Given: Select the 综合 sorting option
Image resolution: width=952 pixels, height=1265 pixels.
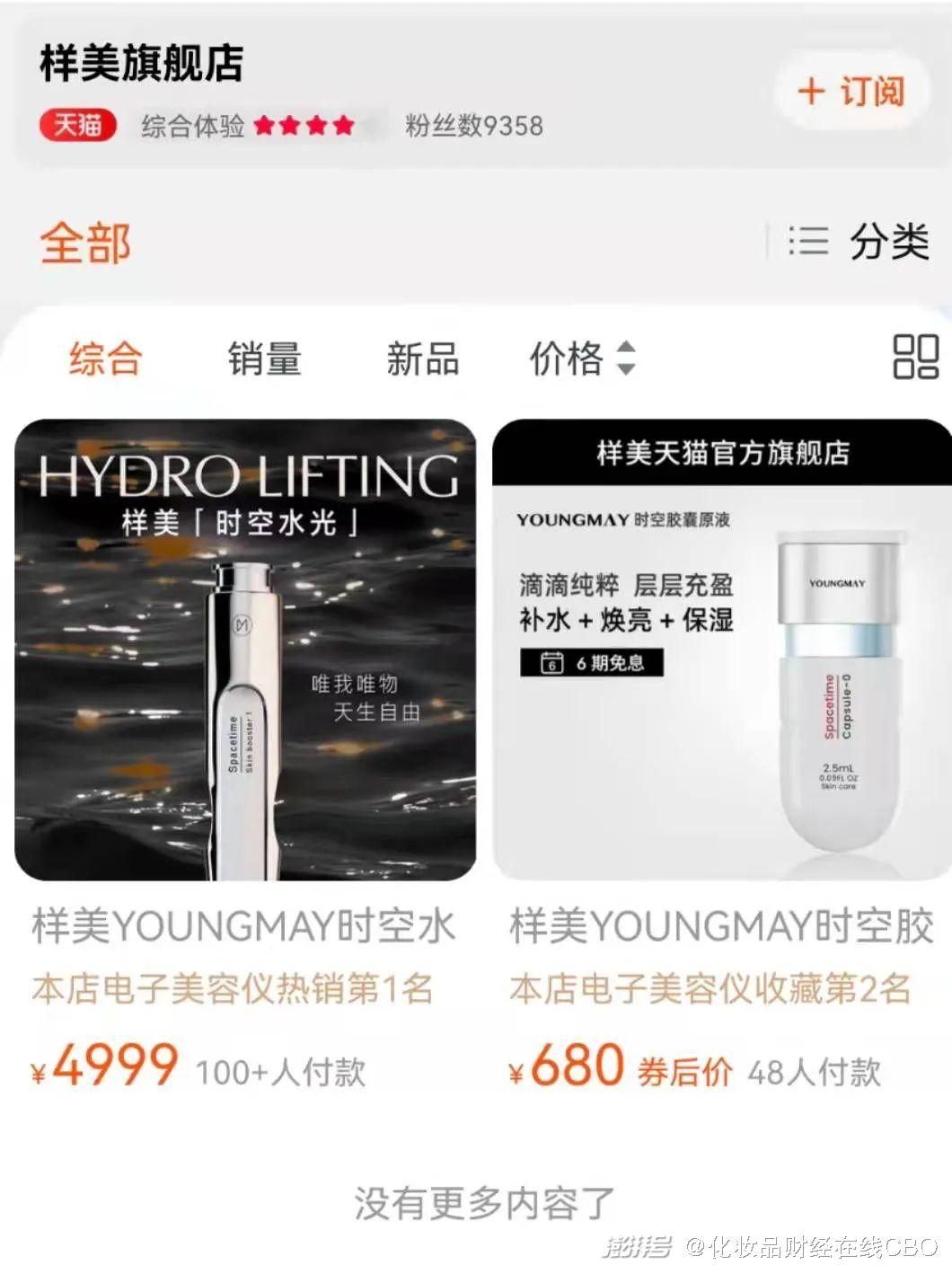Looking at the screenshot, I should click(106, 358).
